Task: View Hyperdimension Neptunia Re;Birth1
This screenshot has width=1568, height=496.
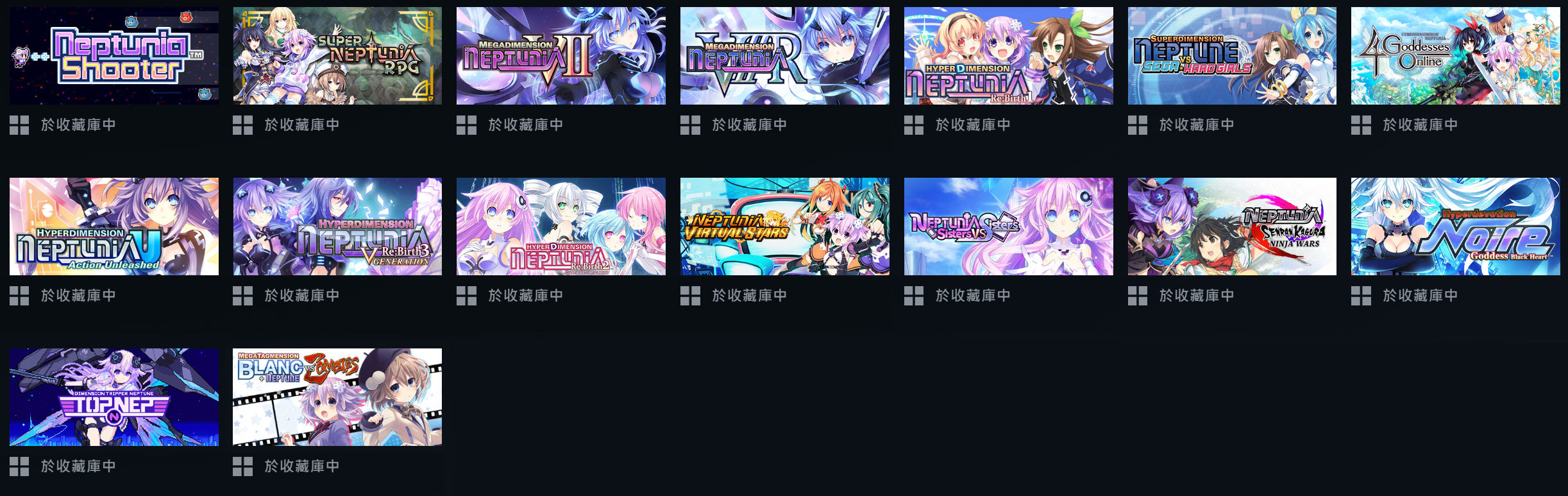Action: [x=1008, y=56]
